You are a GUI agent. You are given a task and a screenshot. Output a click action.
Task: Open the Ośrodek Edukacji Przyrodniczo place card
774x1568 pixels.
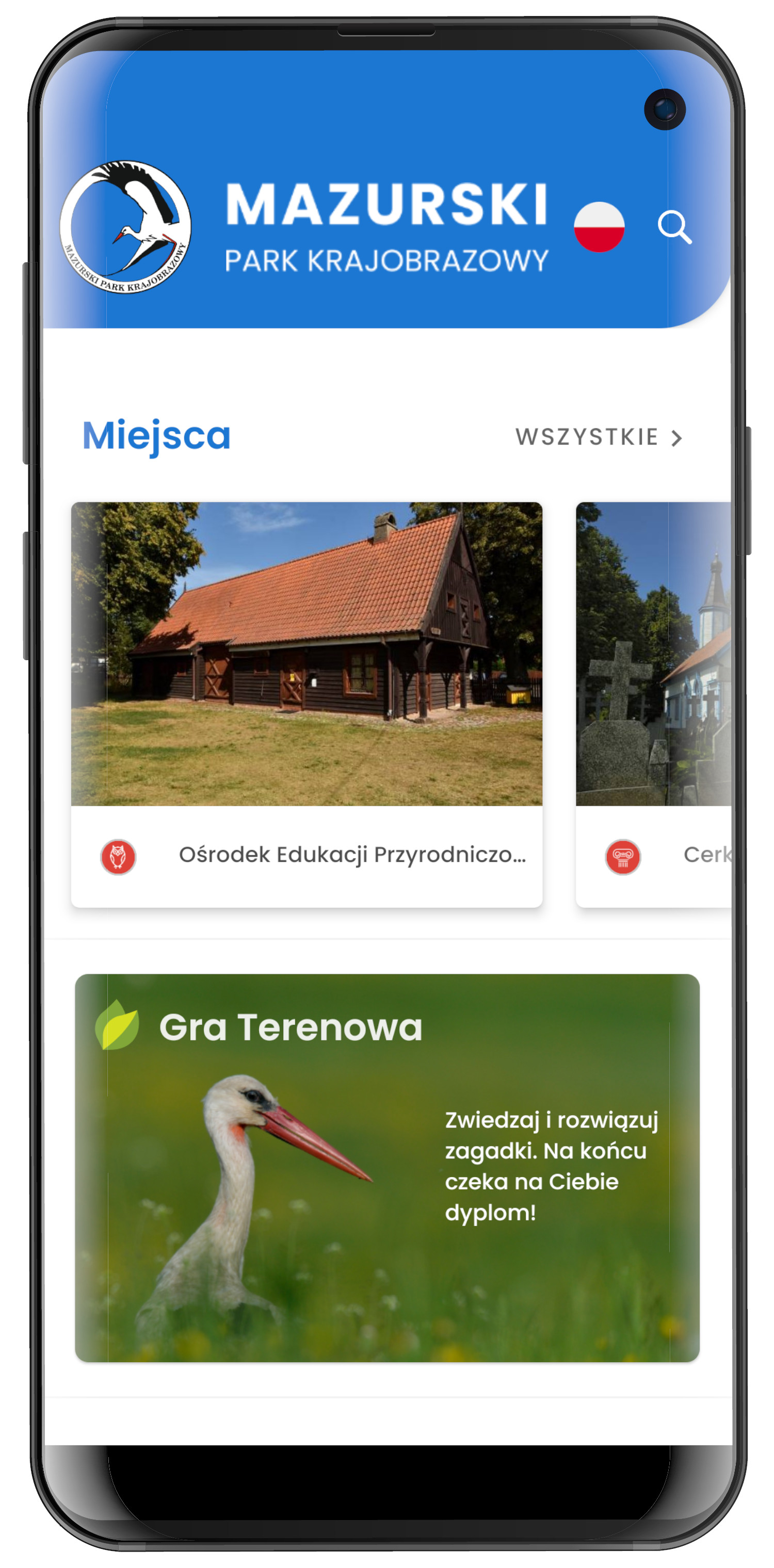coord(307,704)
